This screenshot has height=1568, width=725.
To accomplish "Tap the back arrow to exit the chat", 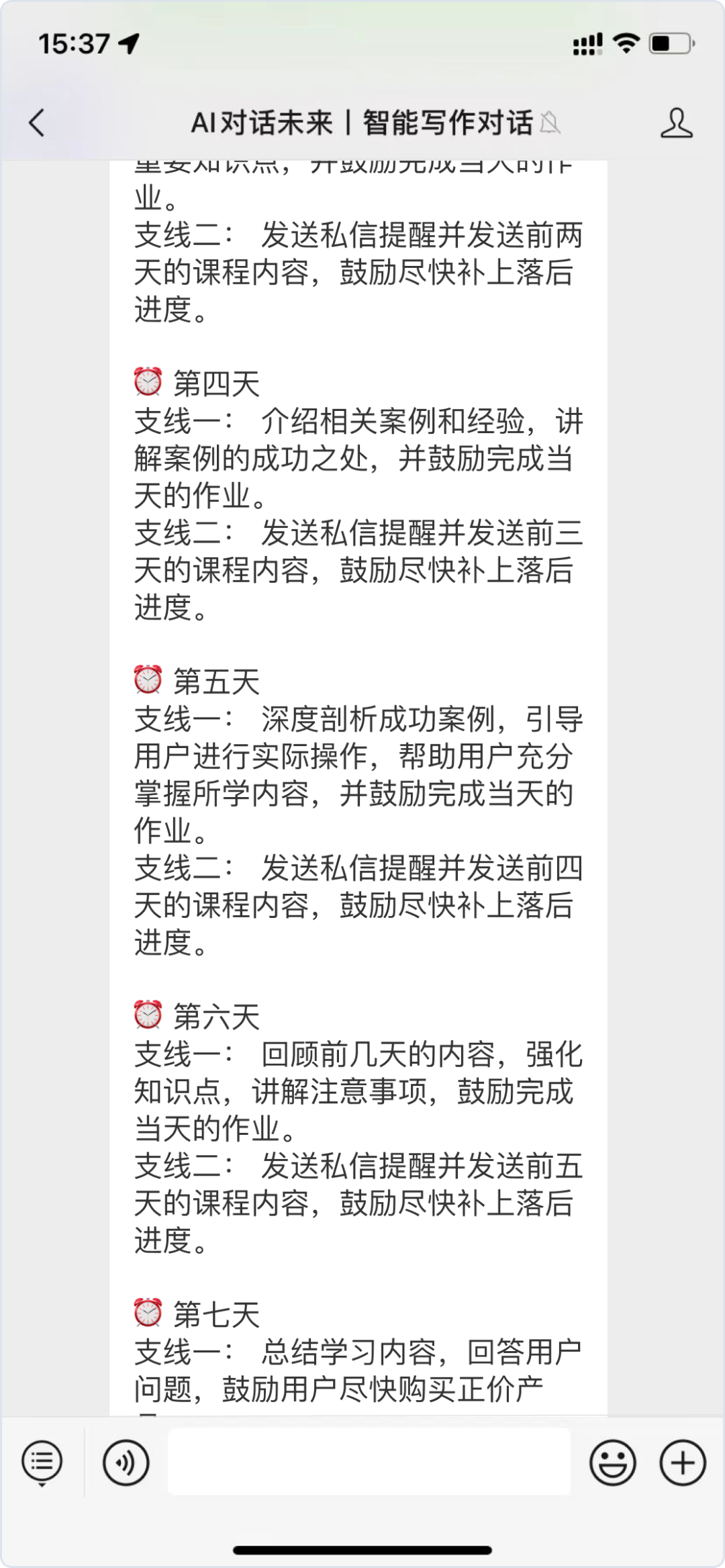I will (x=37, y=124).
